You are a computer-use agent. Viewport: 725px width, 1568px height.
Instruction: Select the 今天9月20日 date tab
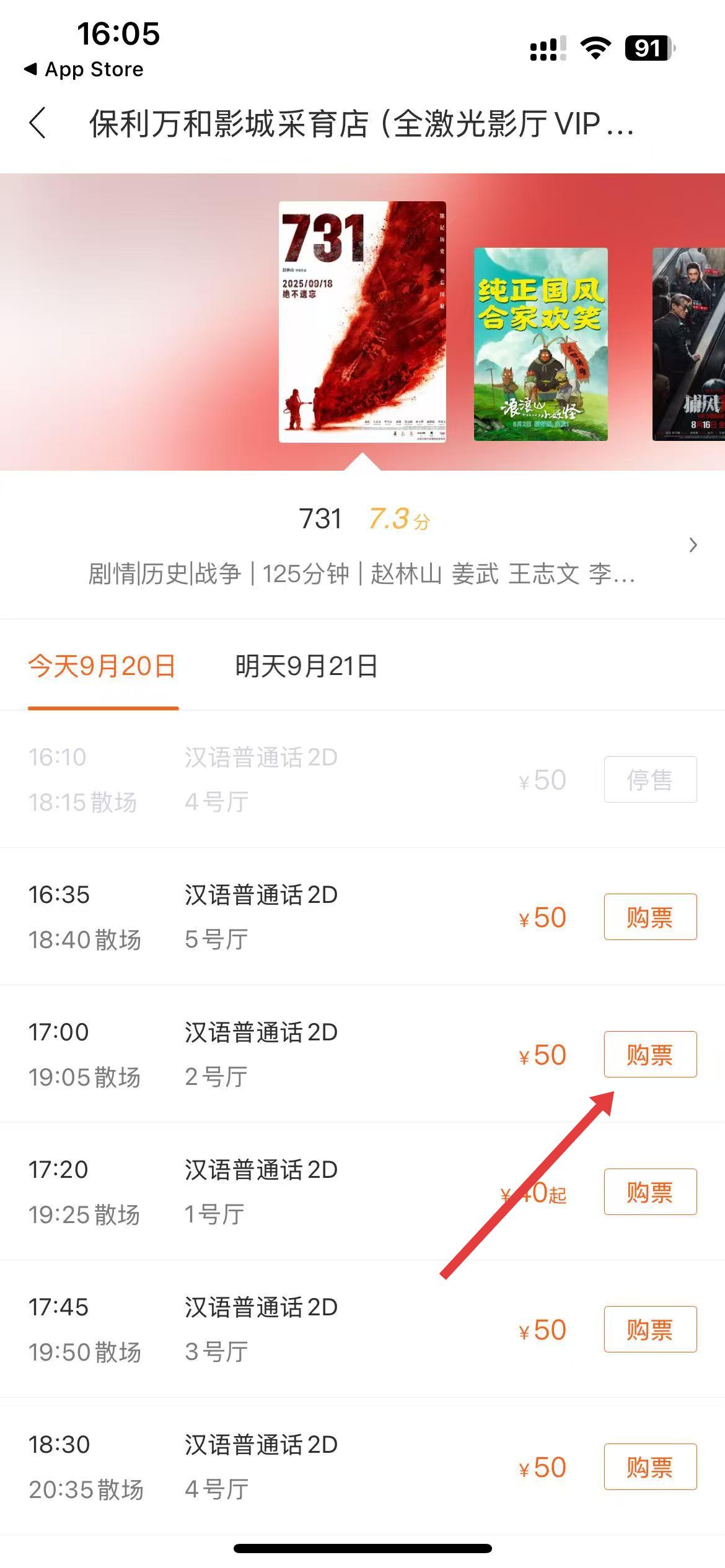[103, 666]
